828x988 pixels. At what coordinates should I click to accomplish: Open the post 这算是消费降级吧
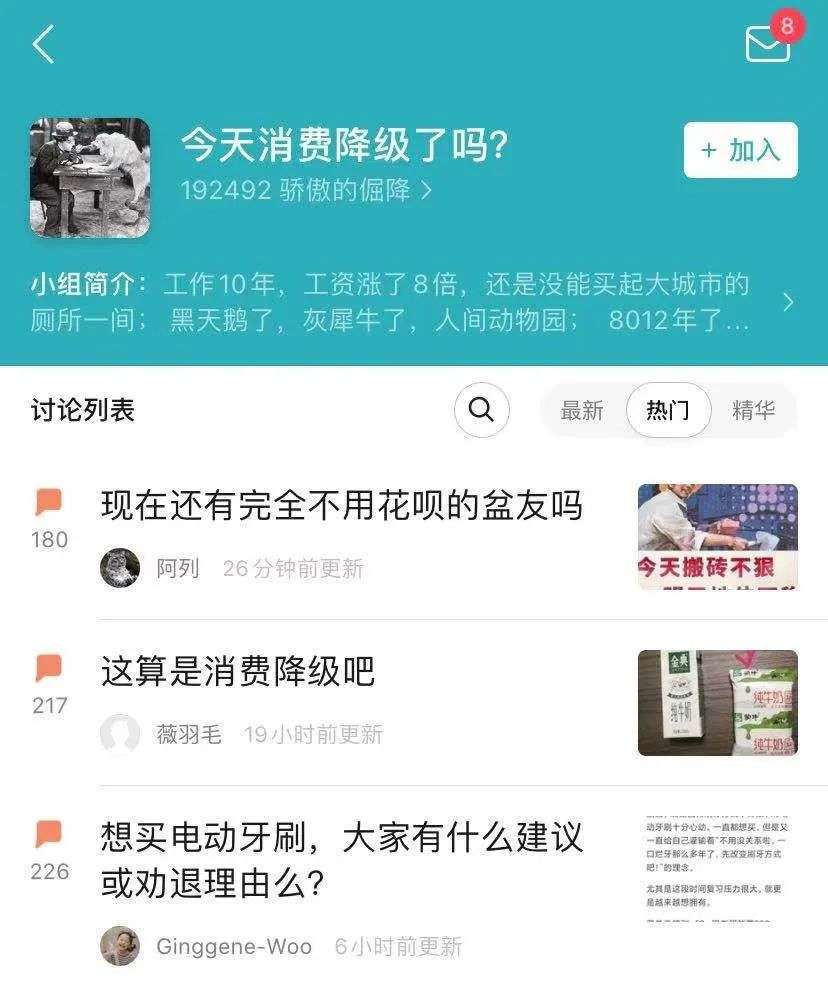(x=237, y=671)
